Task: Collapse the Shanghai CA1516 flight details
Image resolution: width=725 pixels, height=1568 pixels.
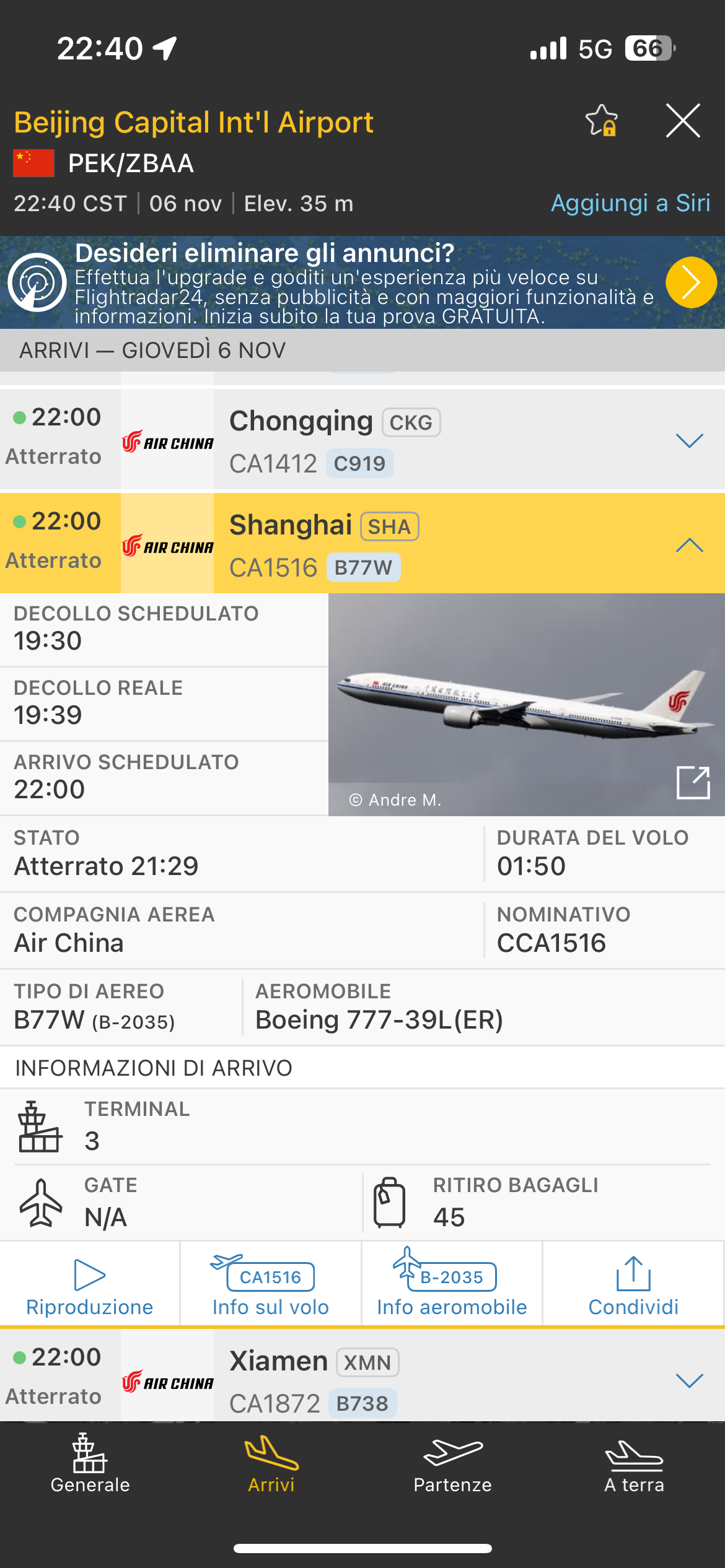Action: pyautogui.click(x=689, y=545)
